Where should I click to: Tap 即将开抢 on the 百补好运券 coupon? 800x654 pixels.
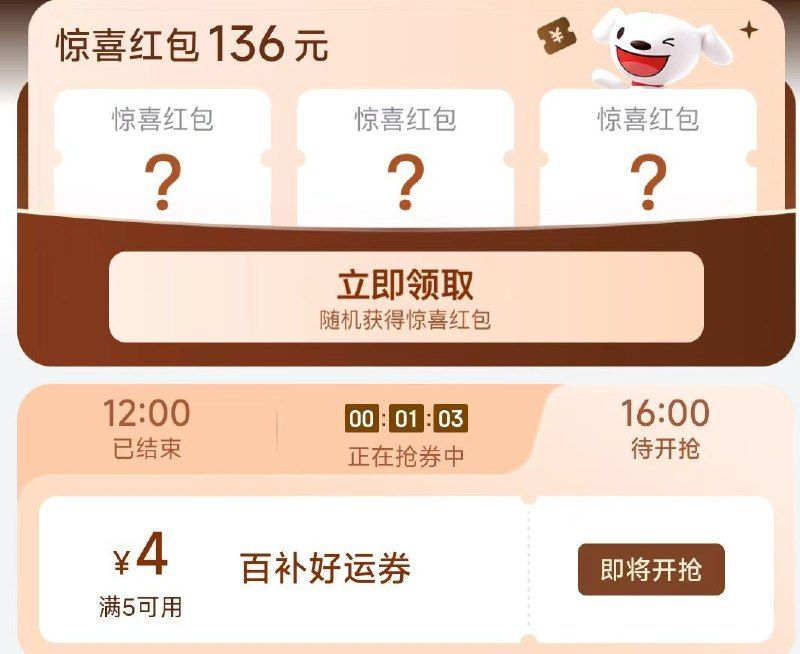click(x=650, y=570)
